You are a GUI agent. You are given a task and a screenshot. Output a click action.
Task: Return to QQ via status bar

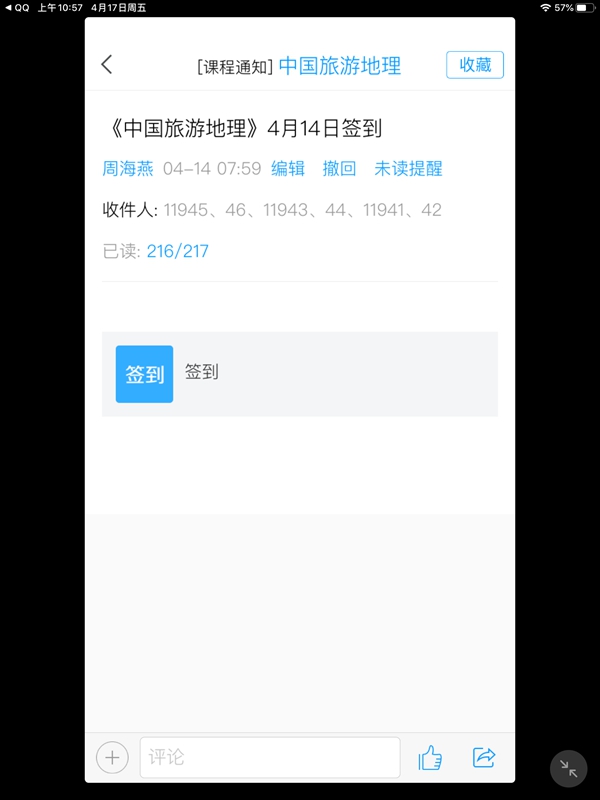tap(17, 7)
